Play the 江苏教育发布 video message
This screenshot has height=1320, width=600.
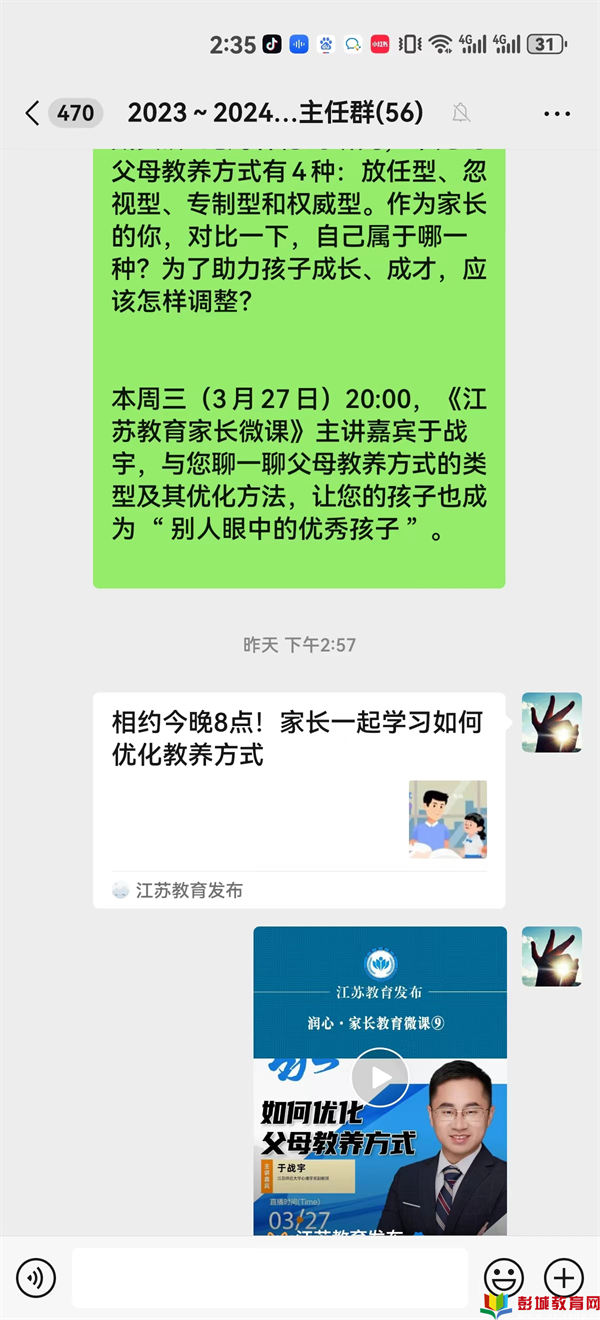click(x=380, y=1078)
